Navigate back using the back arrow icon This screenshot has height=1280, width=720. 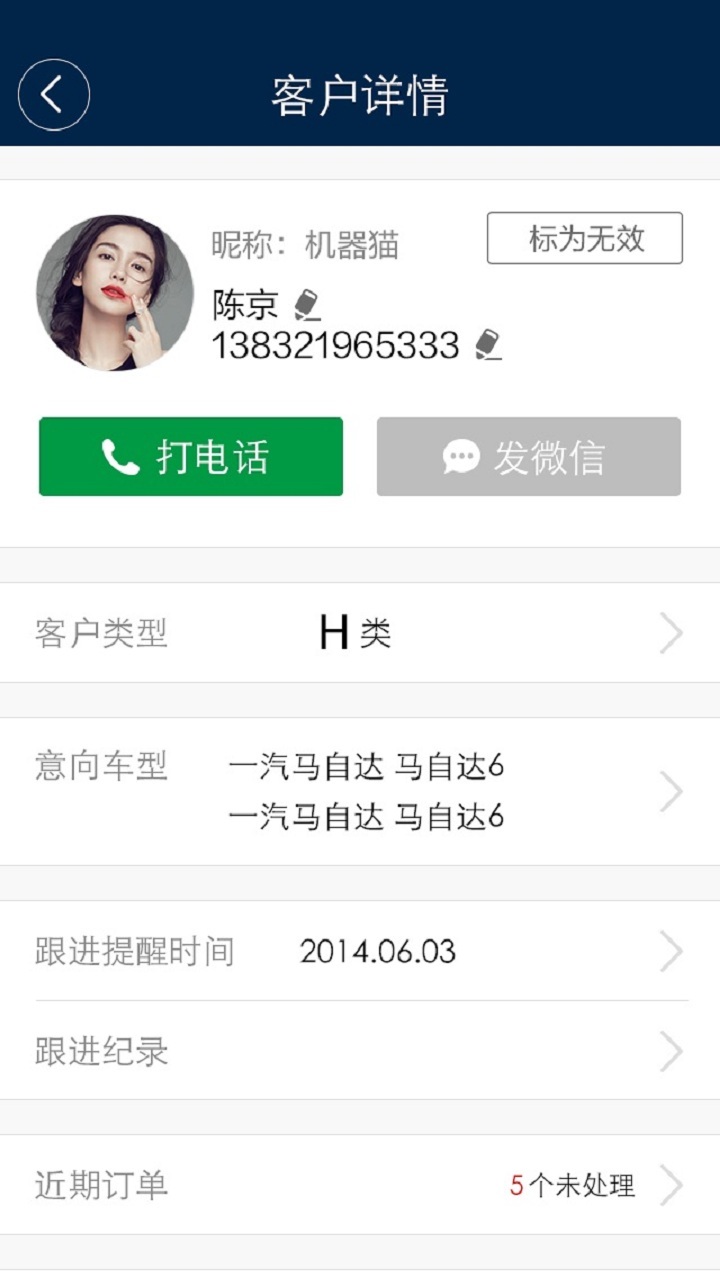click(52, 93)
